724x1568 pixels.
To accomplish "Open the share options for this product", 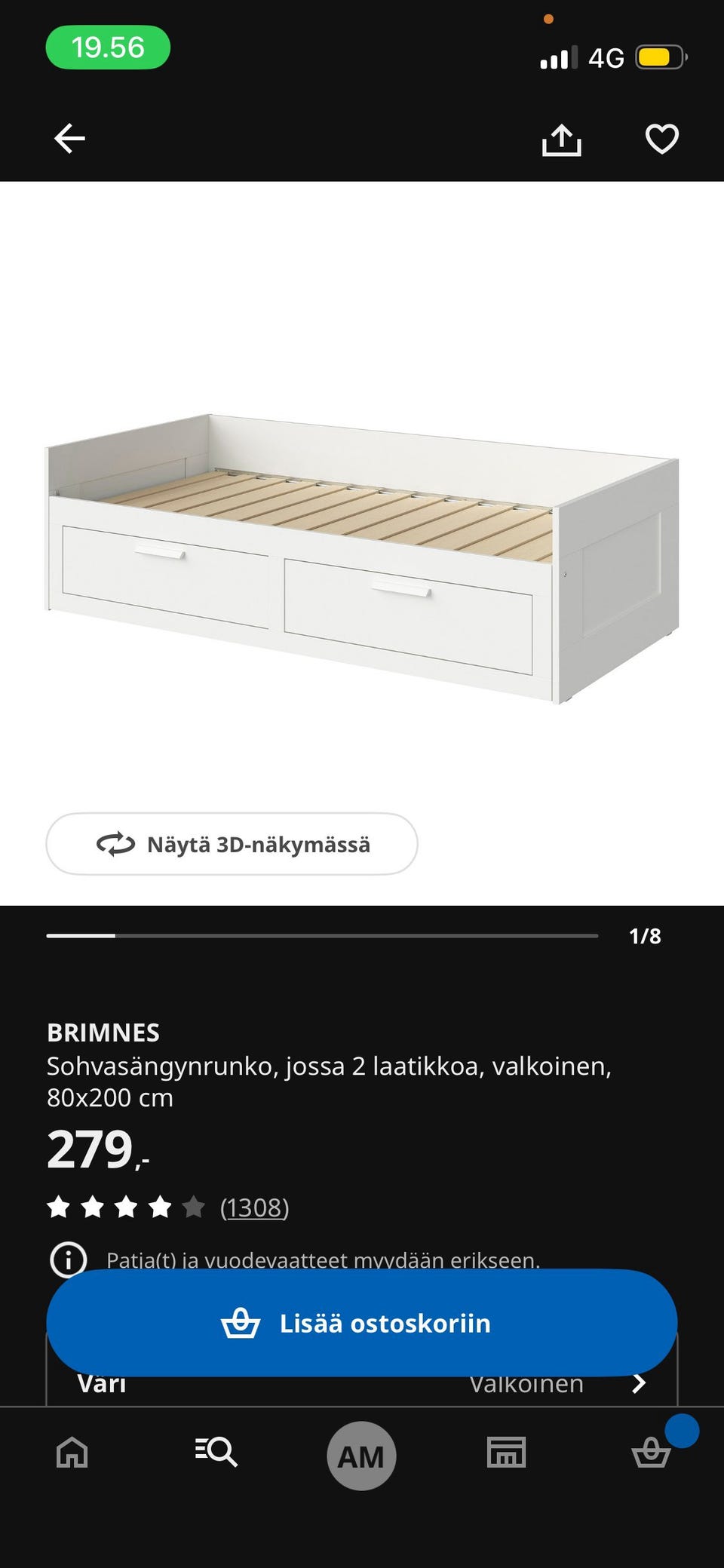I will pos(561,139).
